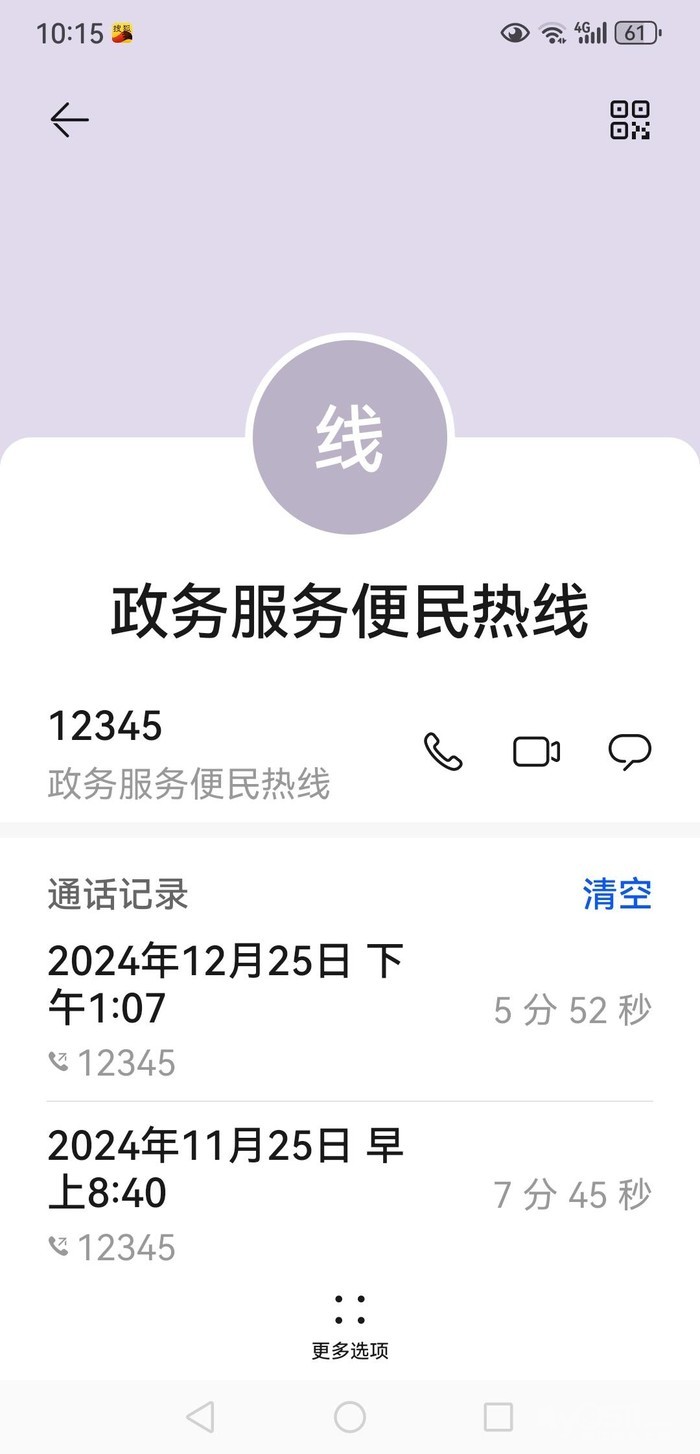The height and width of the screenshot is (1454, 700).
Task: Open recent apps from navigation bar
Action: [498, 1416]
